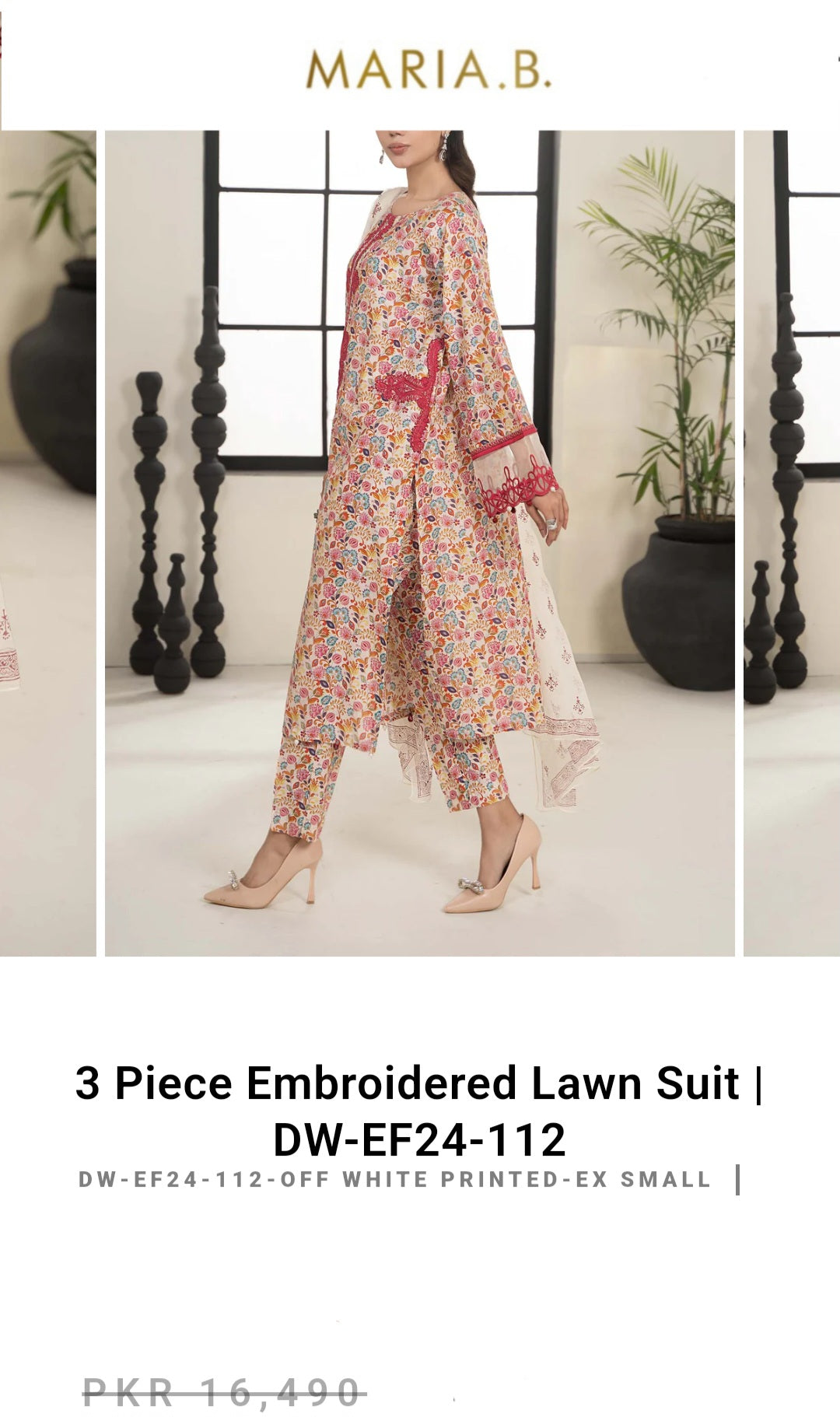Select the partially visible product photo on the right edge
This screenshot has width=840, height=1417.
(x=792, y=543)
